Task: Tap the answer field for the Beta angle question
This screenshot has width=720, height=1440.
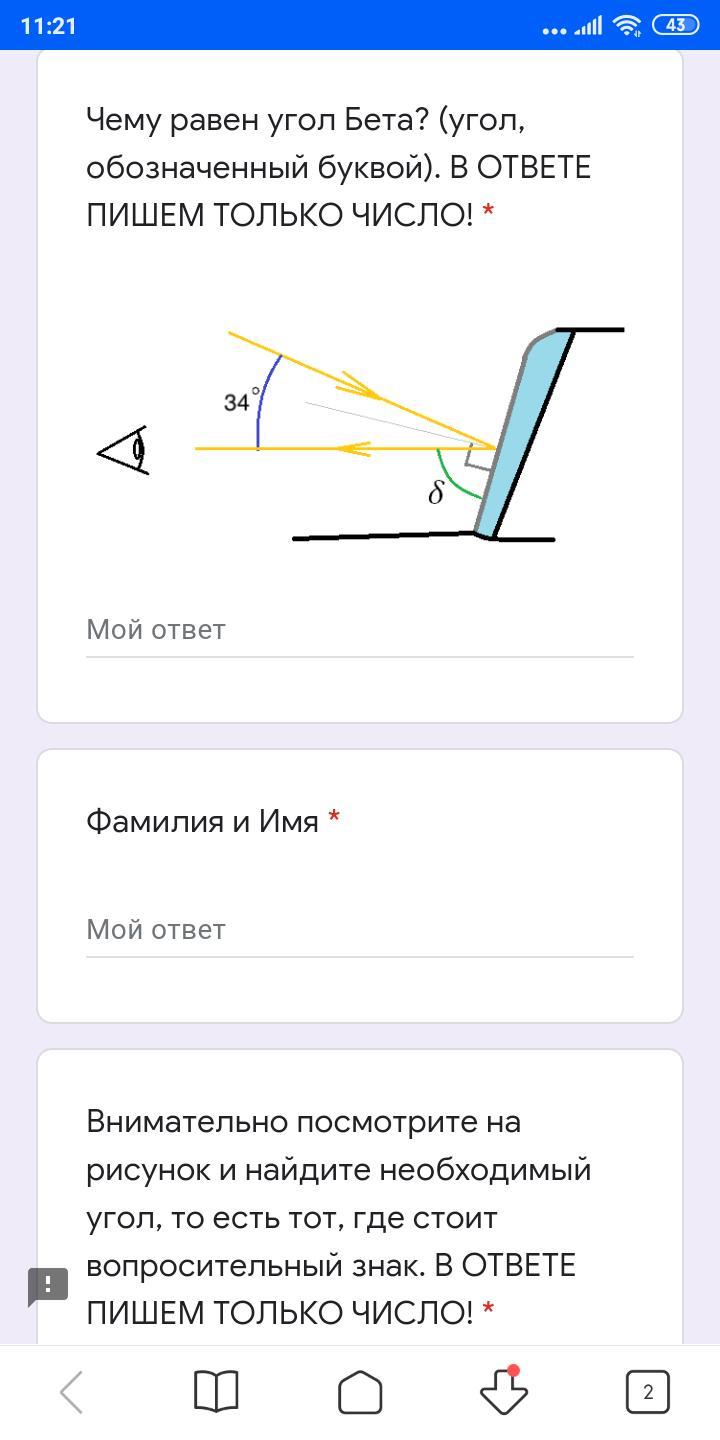Action: (x=359, y=630)
